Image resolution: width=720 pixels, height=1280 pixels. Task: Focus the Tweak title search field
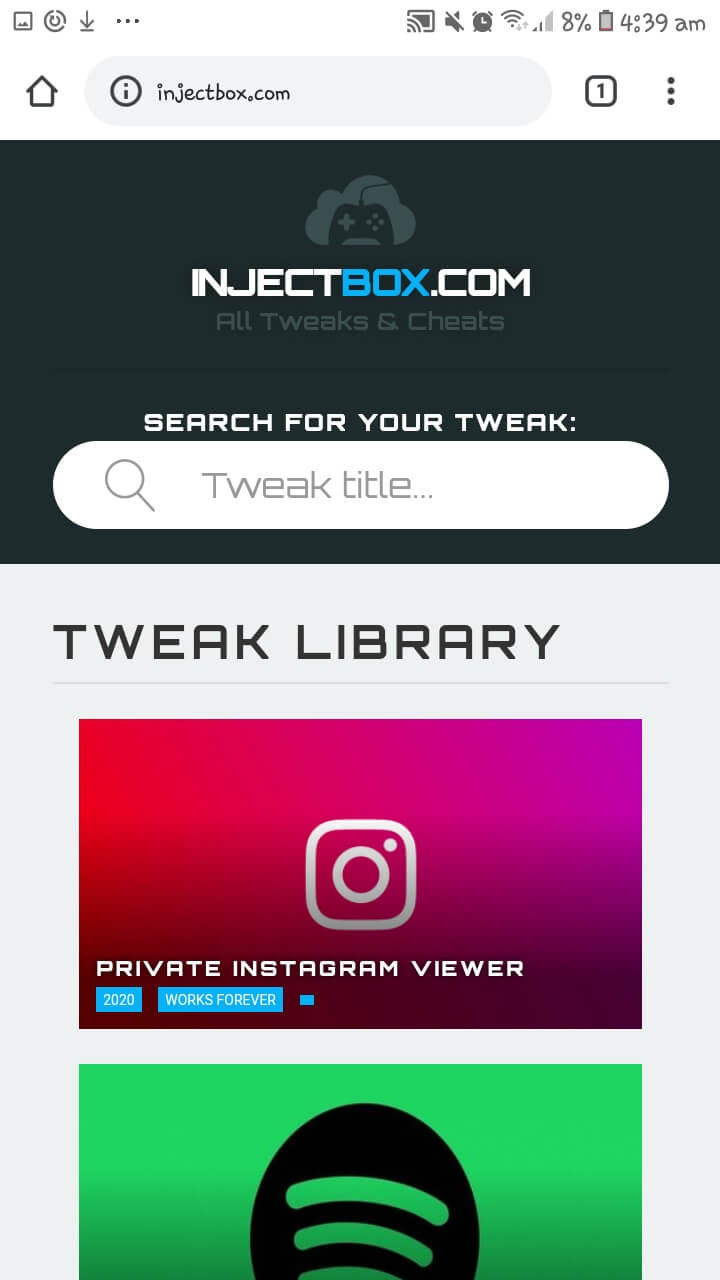400,485
